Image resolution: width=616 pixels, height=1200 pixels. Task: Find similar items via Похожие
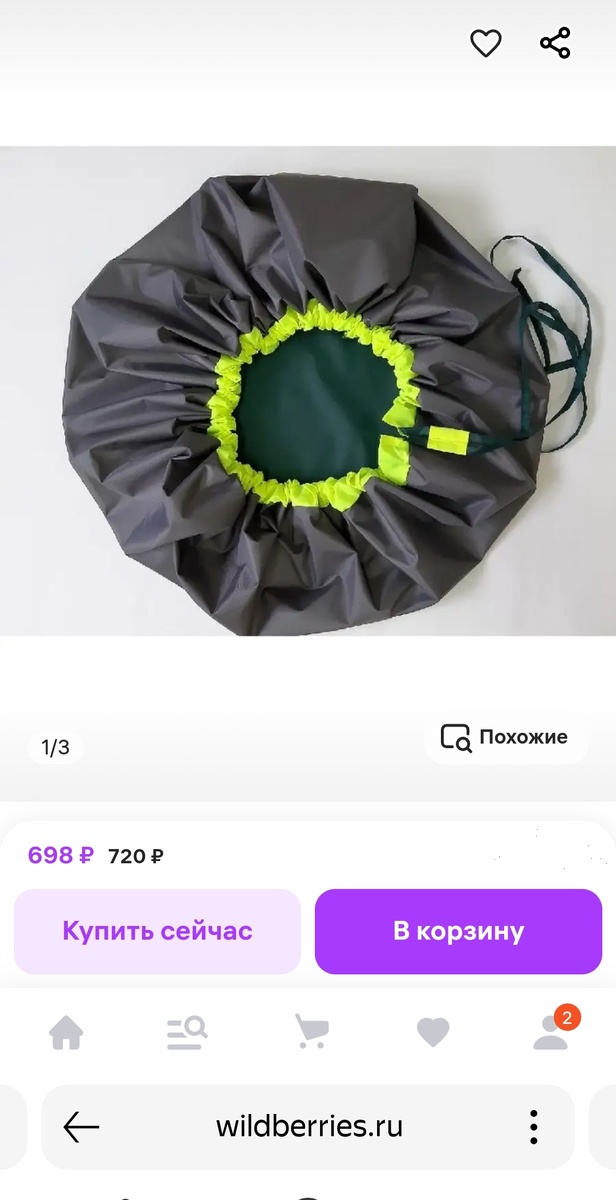(x=505, y=738)
